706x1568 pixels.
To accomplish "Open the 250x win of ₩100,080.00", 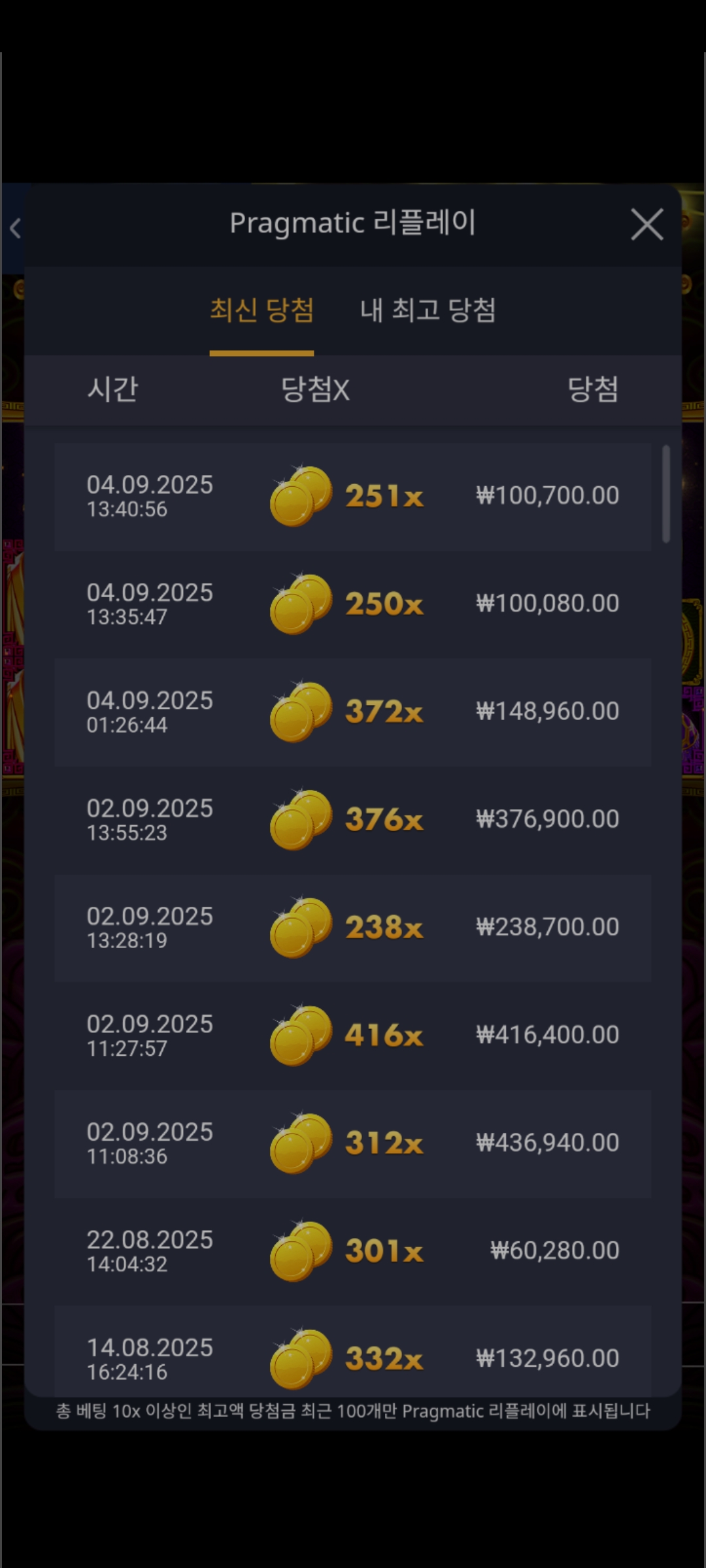I will coord(353,604).
